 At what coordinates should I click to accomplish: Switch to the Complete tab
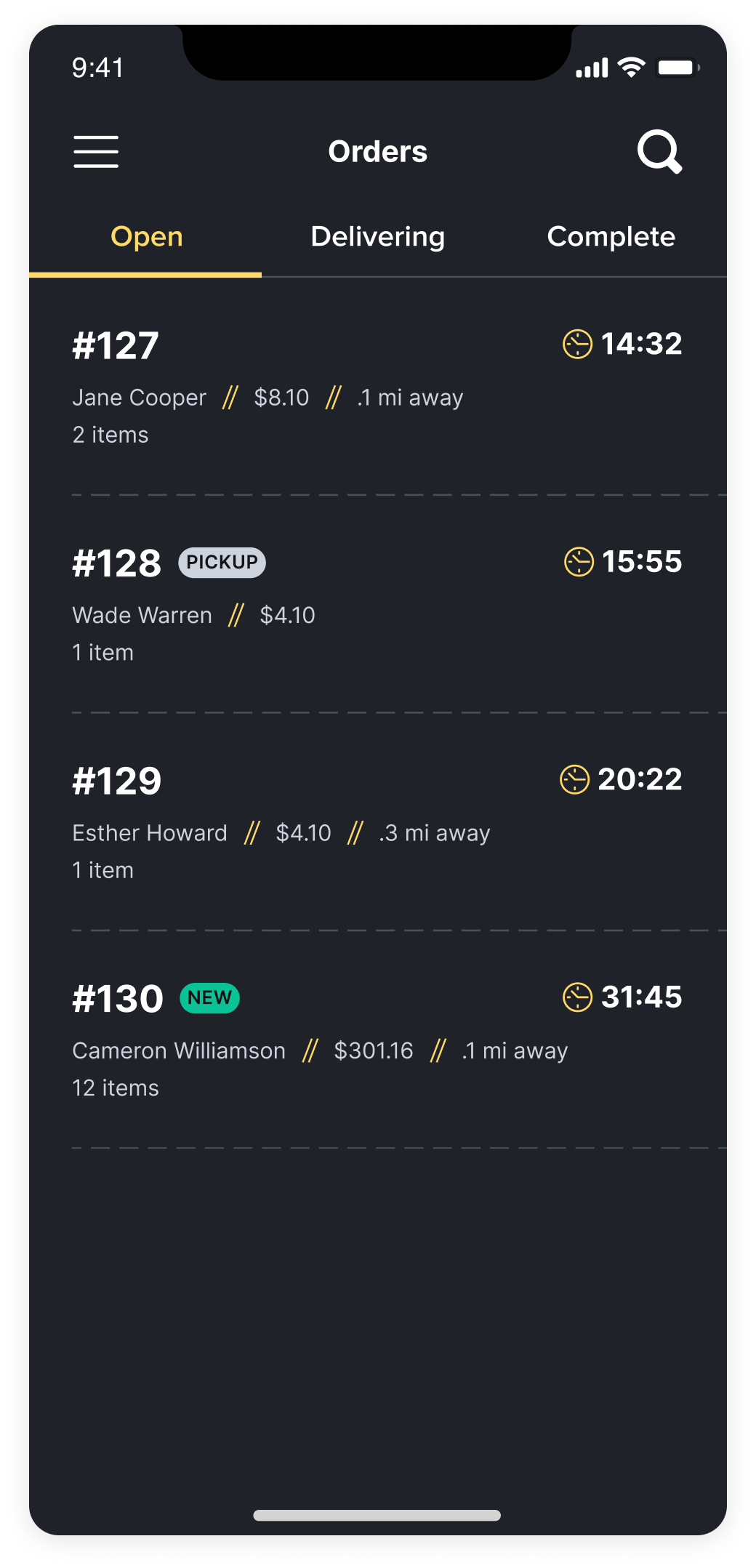pyautogui.click(x=611, y=237)
